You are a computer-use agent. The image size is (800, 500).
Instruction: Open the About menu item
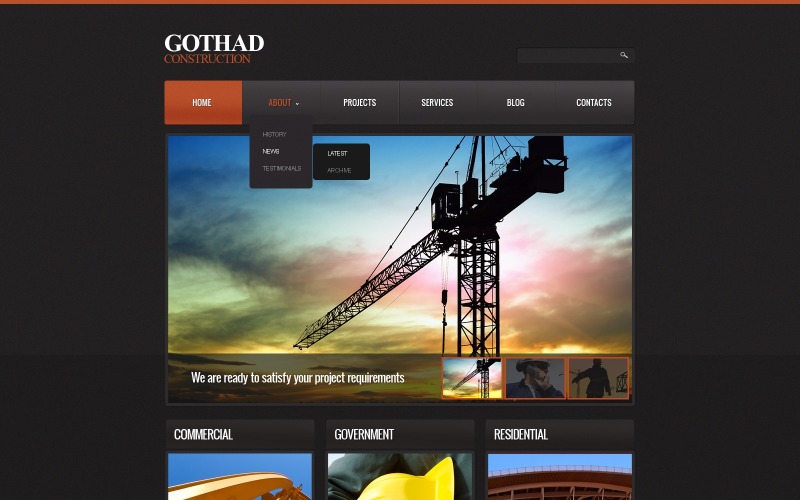click(282, 103)
